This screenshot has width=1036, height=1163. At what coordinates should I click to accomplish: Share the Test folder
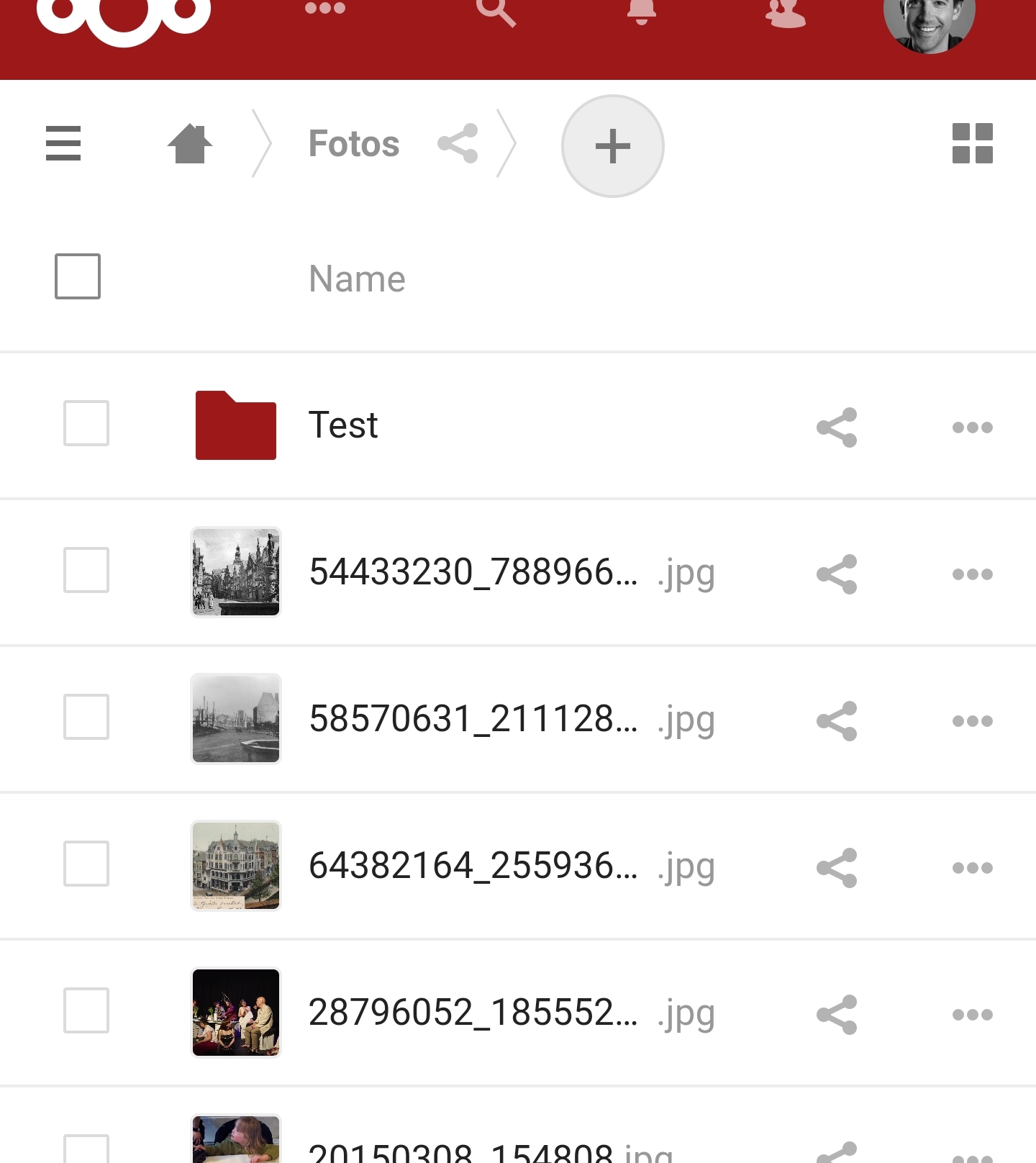point(837,427)
